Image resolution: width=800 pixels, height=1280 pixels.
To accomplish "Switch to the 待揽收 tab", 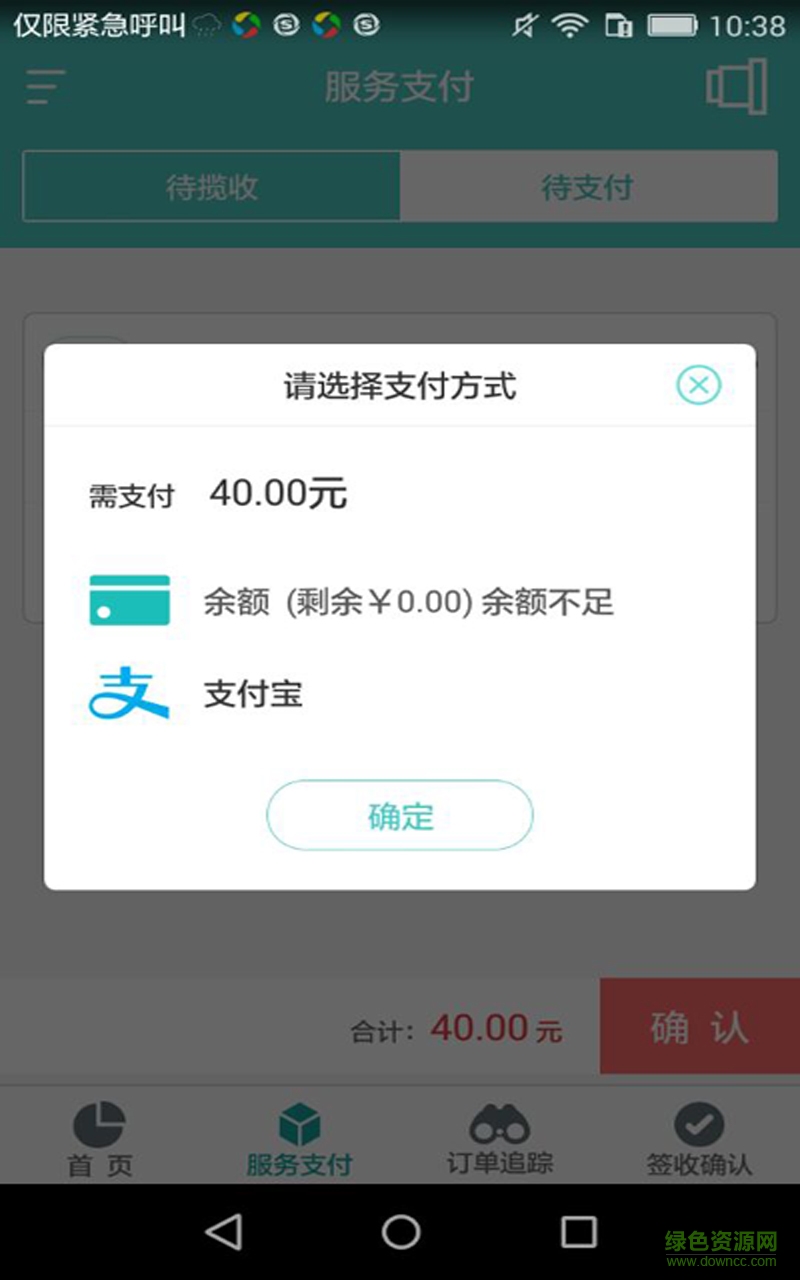I will (x=212, y=186).
